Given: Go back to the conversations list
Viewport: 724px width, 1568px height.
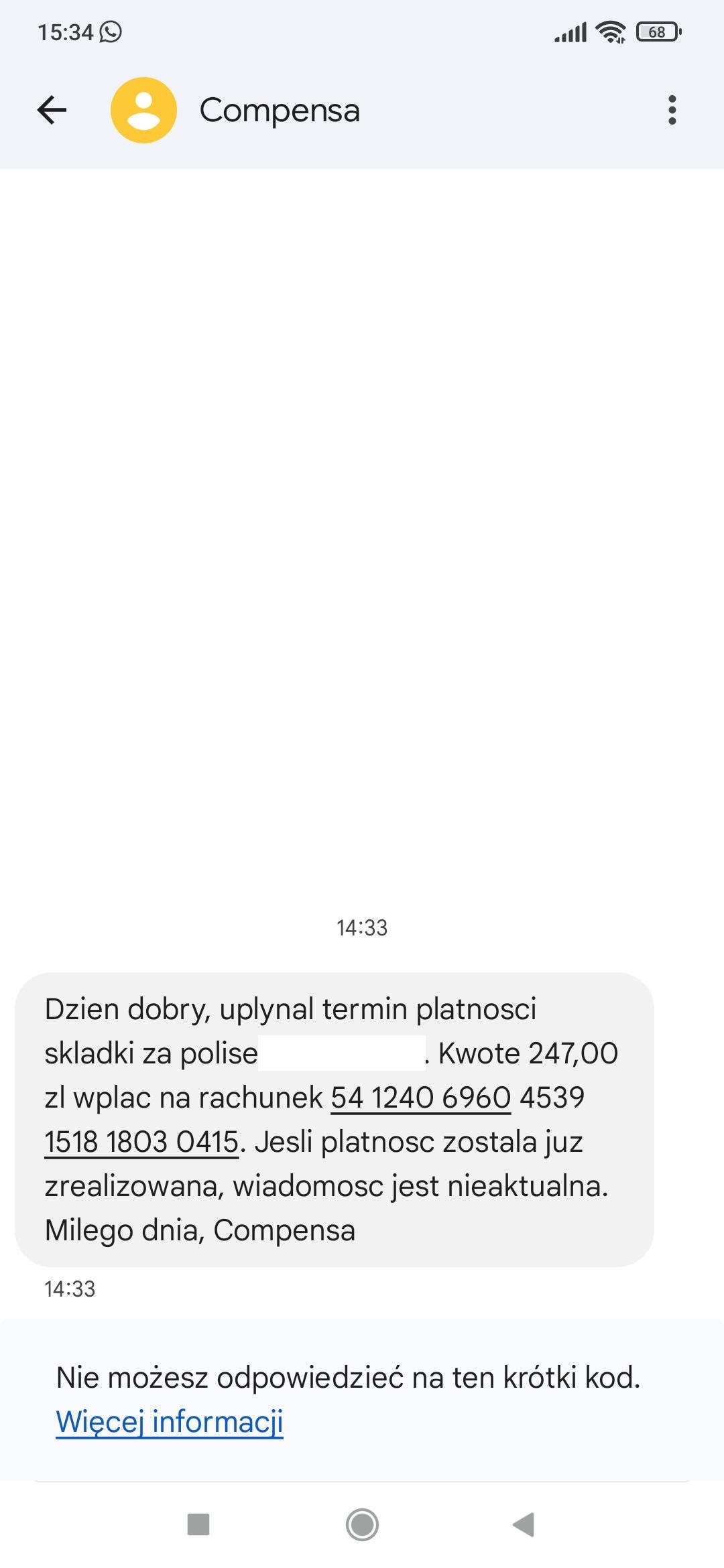Looking at the screenshot, I should tap(52, 111).
